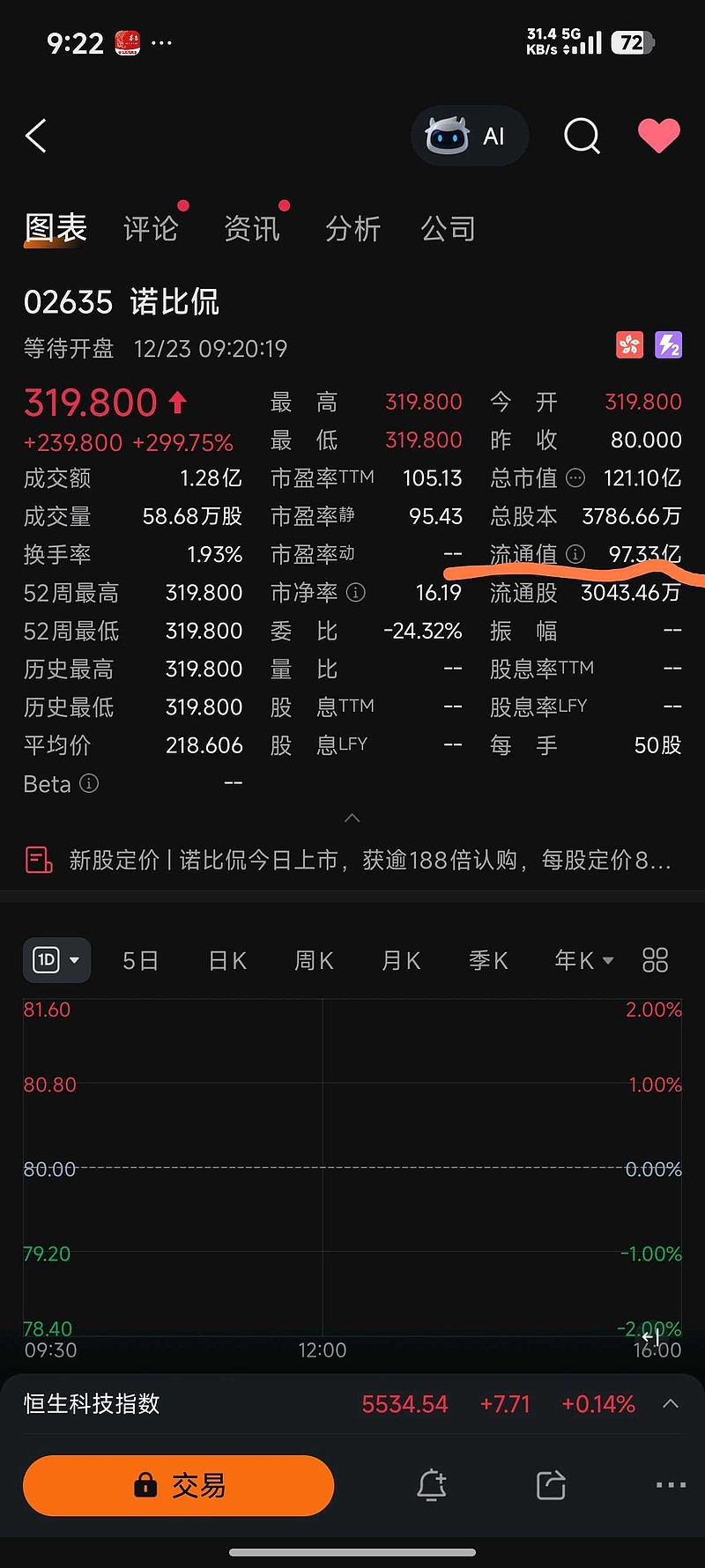This screenshot has width=705, height=1568.
Task: Tap the lightning icon beside the flag
Action: click(668, 345)
